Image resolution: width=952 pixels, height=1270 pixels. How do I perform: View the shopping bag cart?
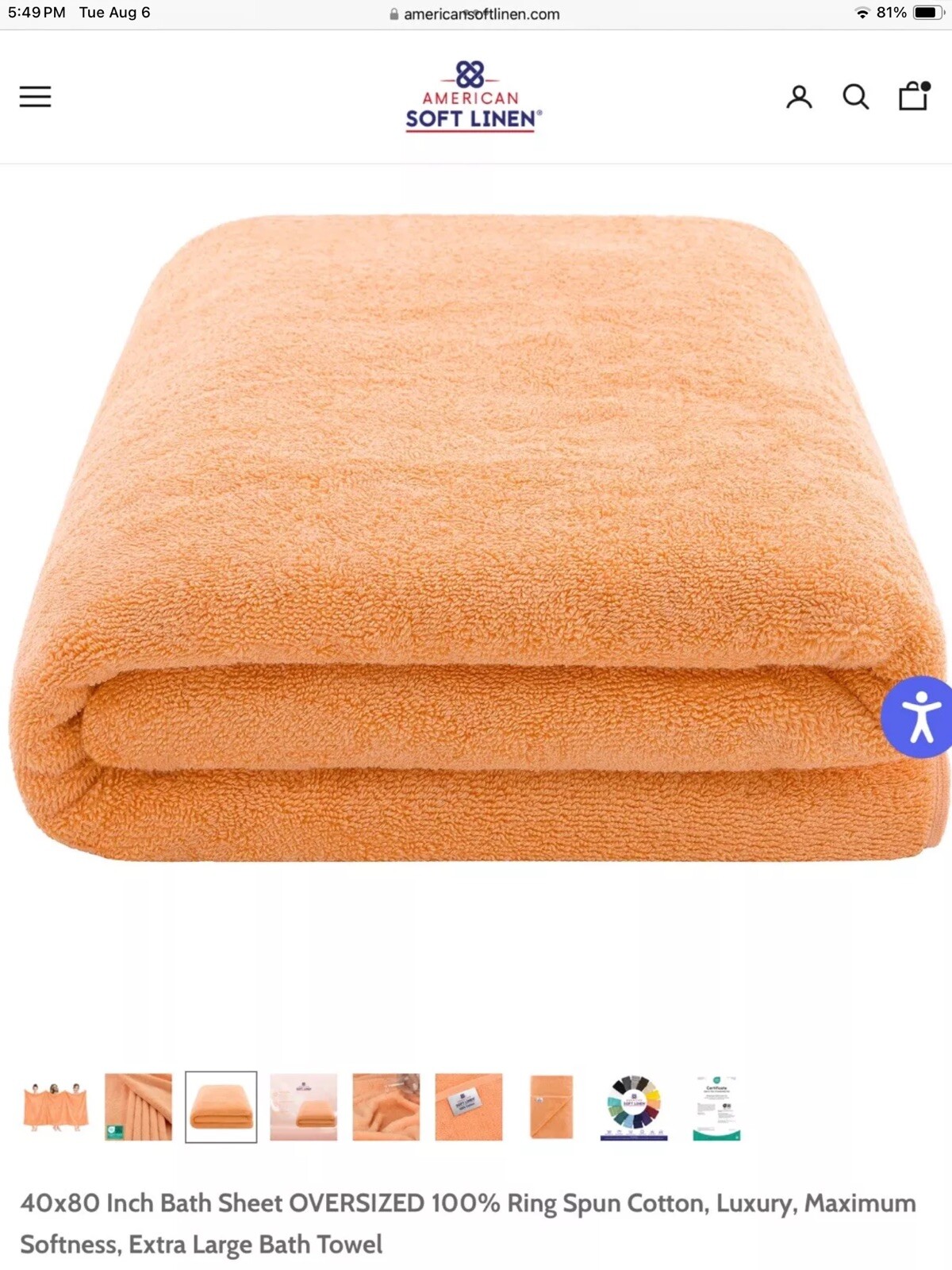tap(913, 96)
